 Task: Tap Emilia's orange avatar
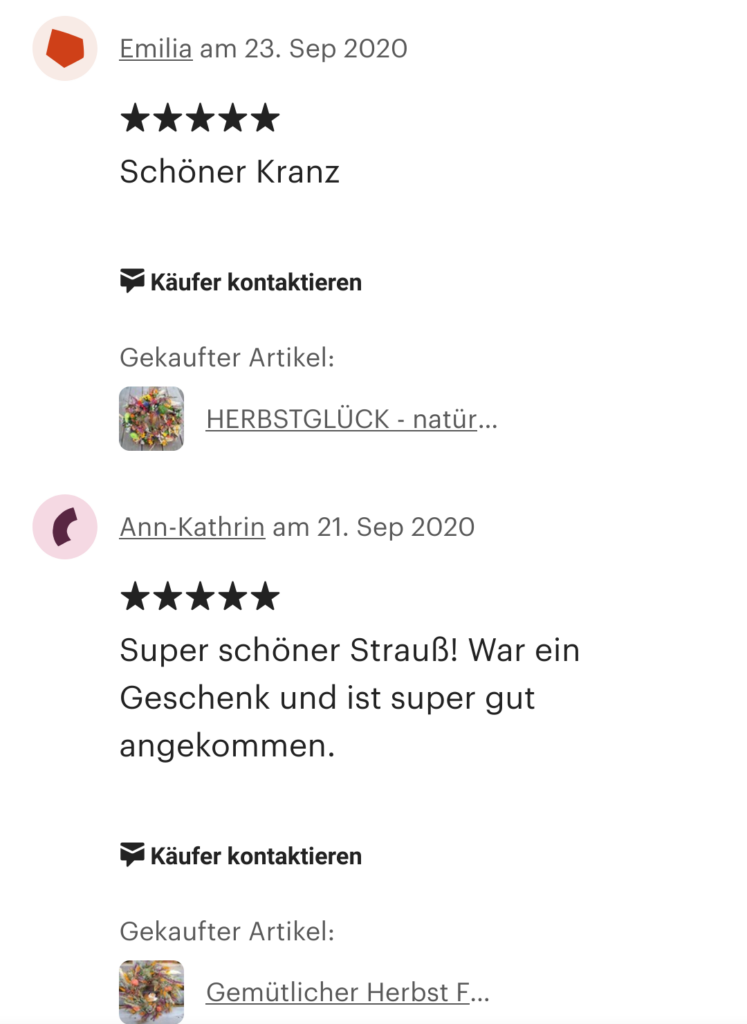pyautogui.click(x=65, y=48)
